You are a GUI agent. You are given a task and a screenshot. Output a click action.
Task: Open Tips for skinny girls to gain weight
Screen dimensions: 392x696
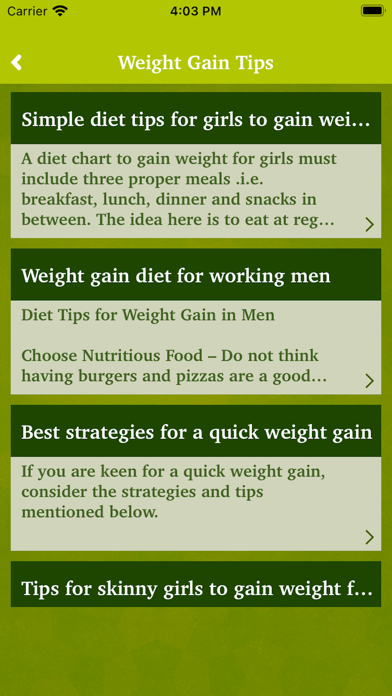[x=196, y=584]
